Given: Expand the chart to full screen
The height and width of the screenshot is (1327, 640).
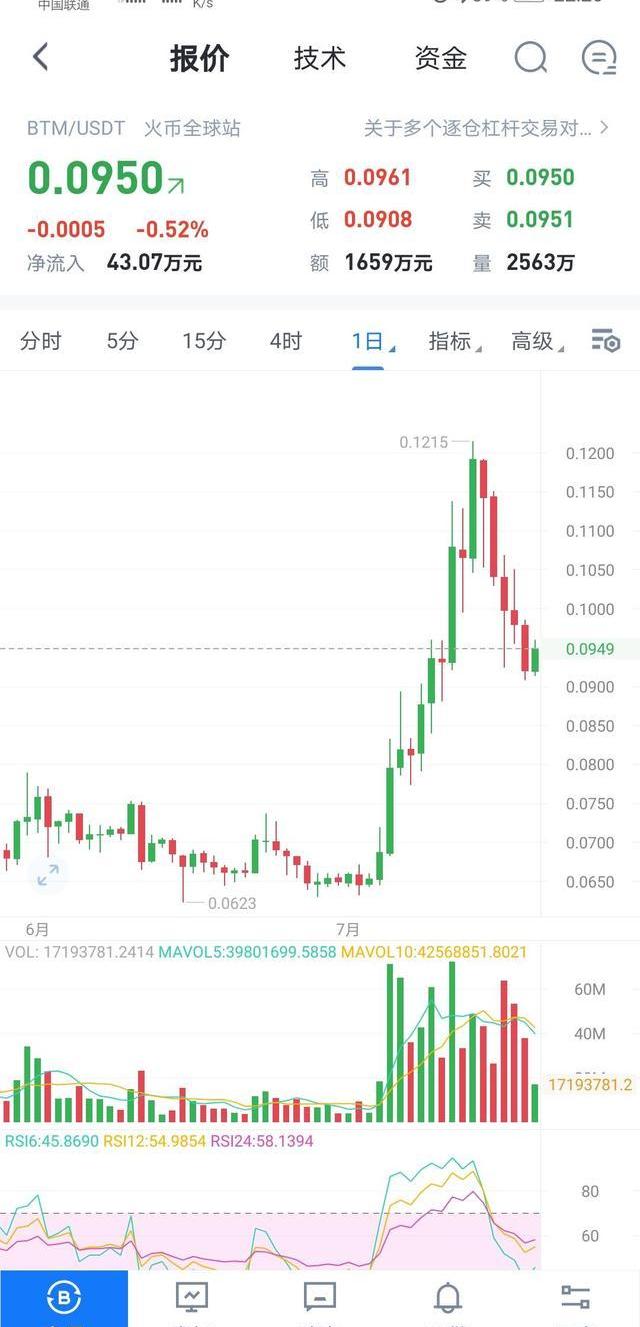Looking at the screenshot, I should (x=47, y=875).
